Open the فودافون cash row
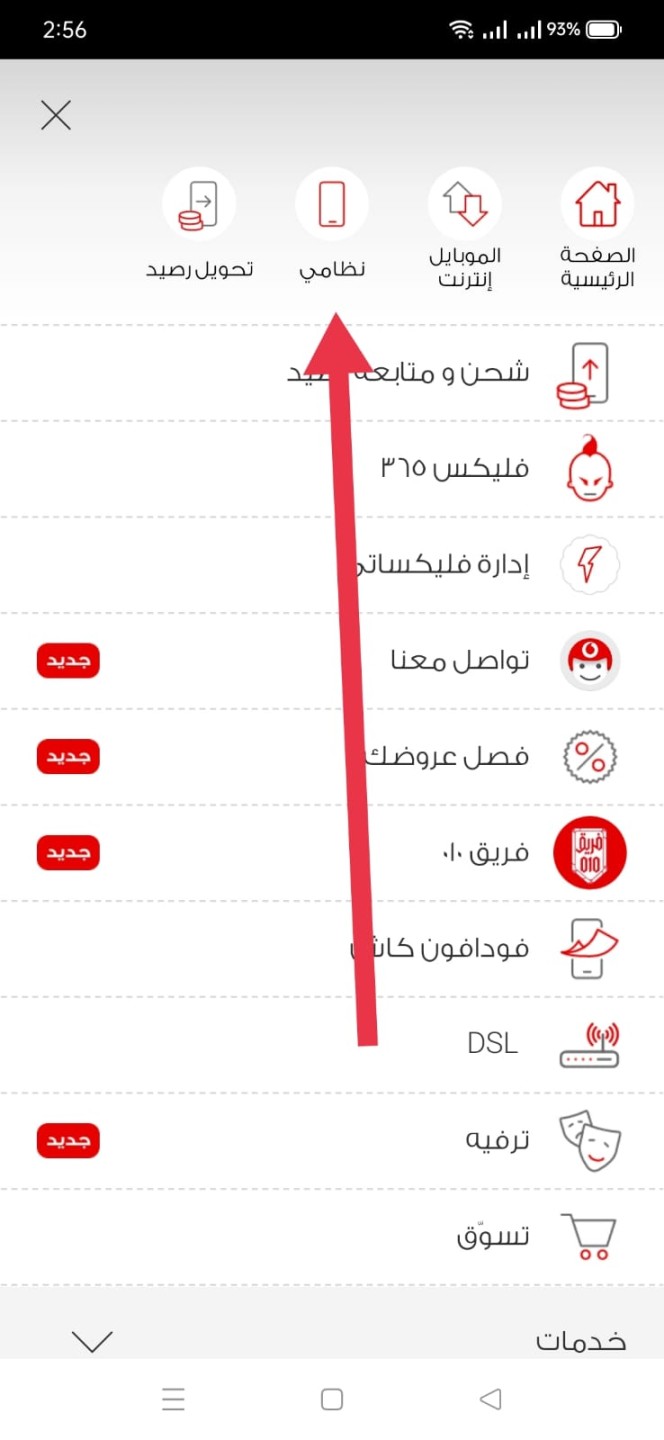 tap(332, 949)
